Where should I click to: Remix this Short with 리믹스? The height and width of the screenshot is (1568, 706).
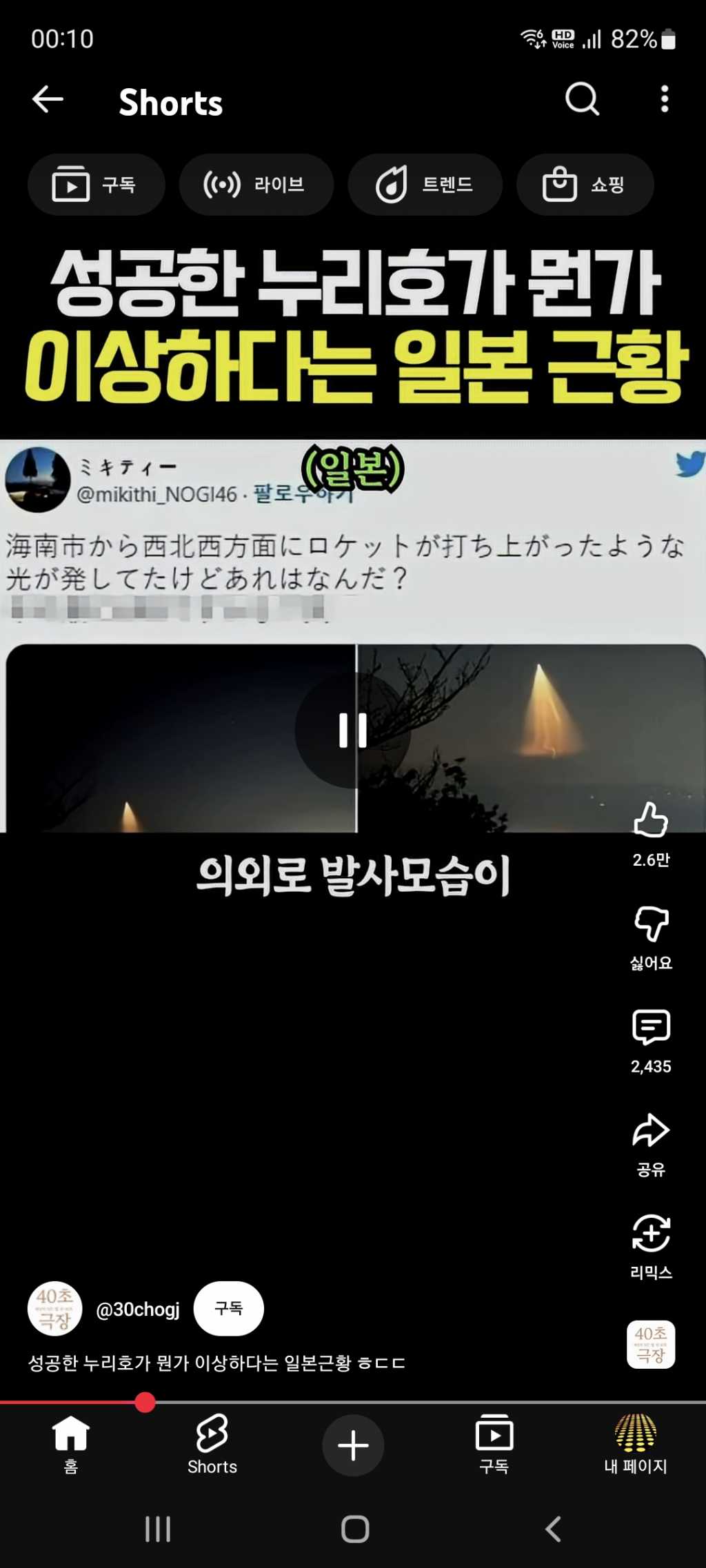[650, 1234]
